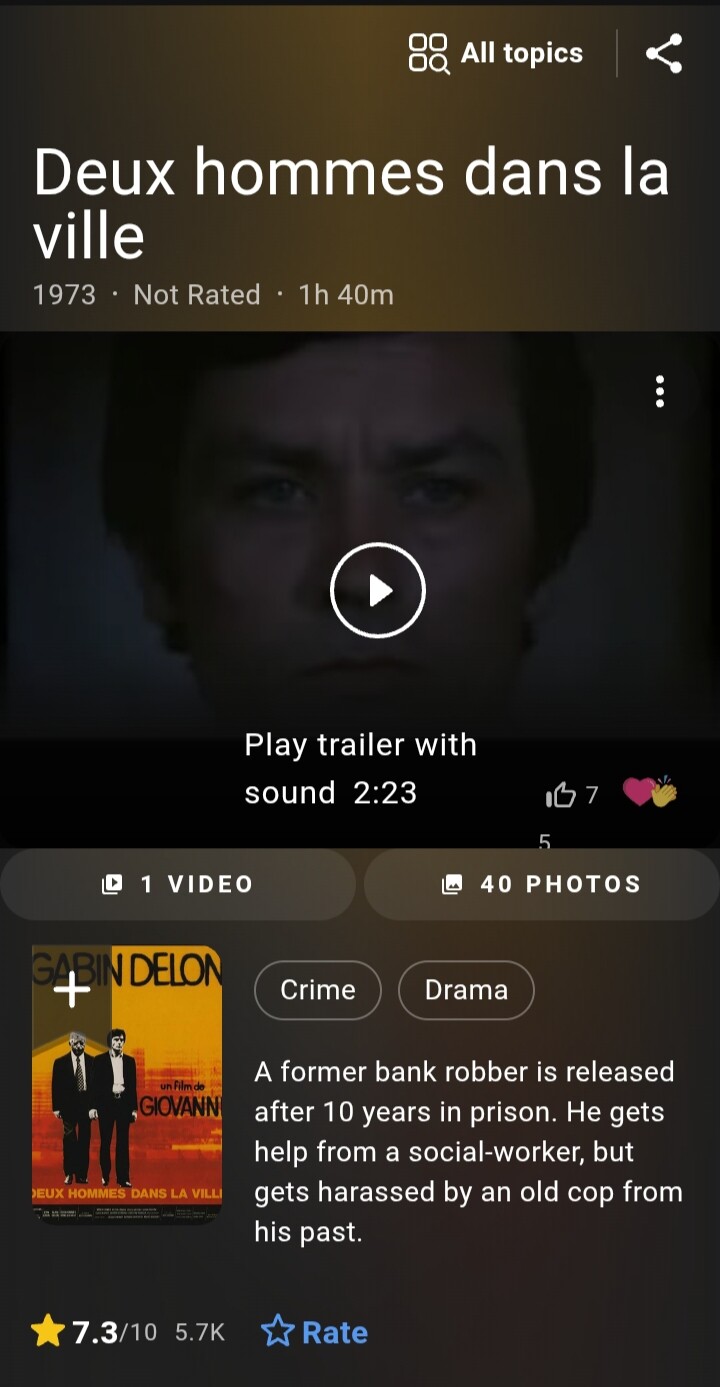720x1387 pixels.
Task: Share this movie page
Action: tap(664, 53)
